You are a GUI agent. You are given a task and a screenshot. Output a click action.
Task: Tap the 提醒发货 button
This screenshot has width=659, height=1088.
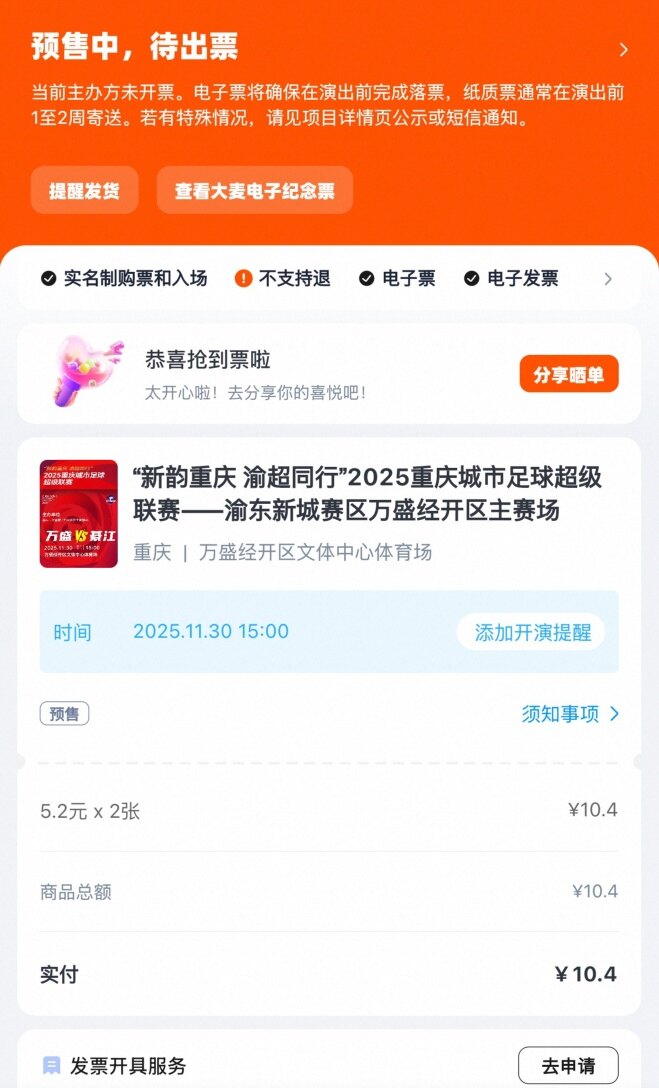click(84, 191)
